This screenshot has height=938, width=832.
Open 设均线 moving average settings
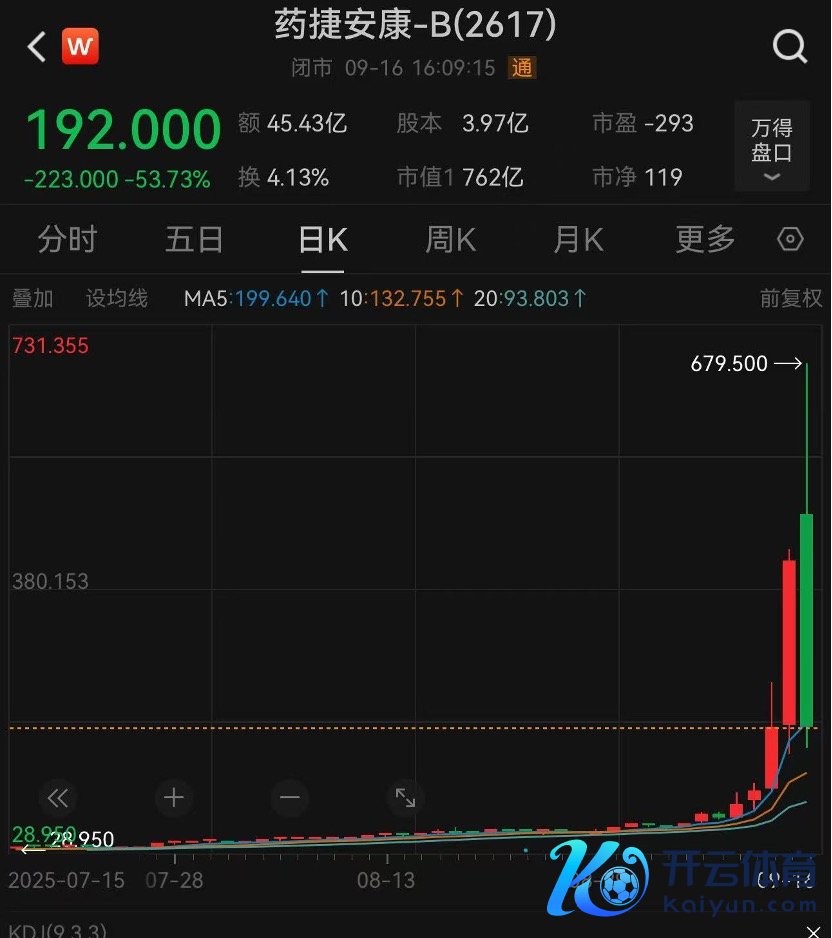(116, 298)
